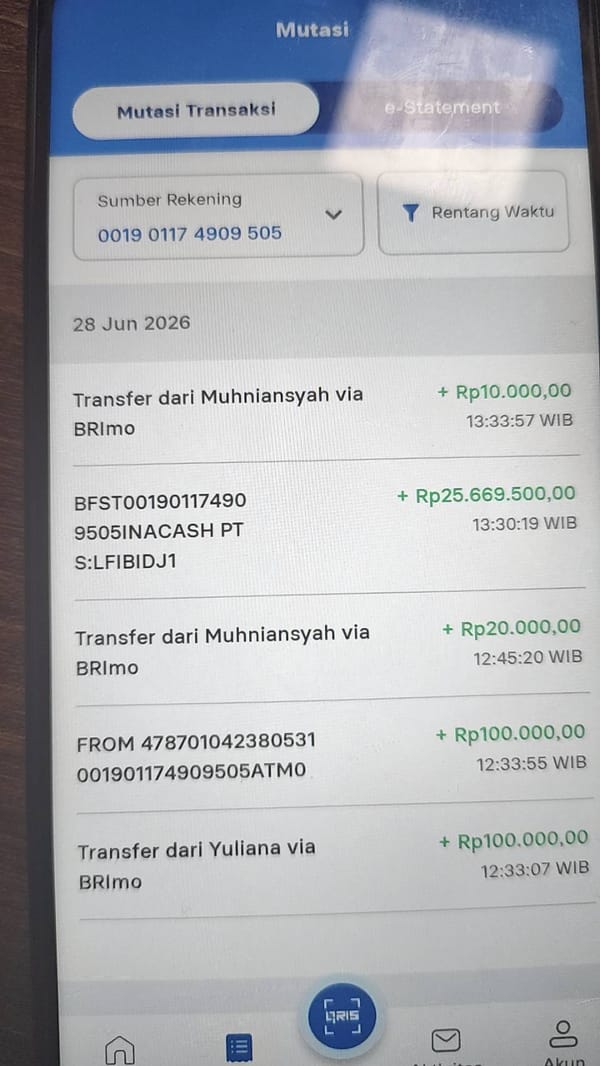Expand the Sumber Rekening account dropdown
The image size is (600, 1066).
pyautogui.click(x=218, y=216)
